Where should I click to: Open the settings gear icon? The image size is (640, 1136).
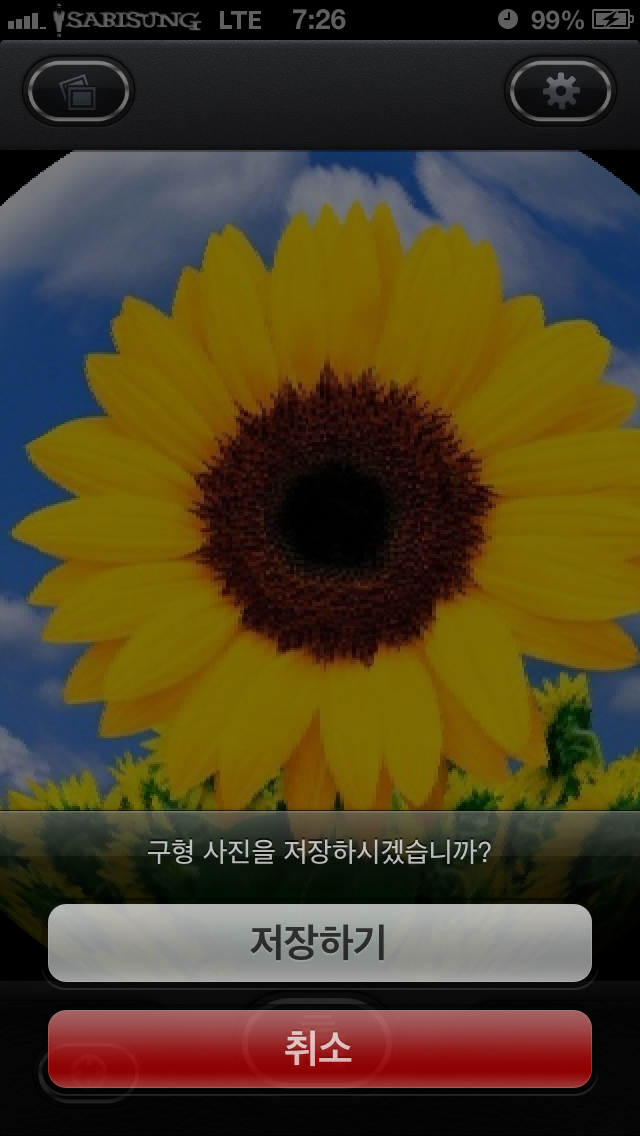(560, 92)
